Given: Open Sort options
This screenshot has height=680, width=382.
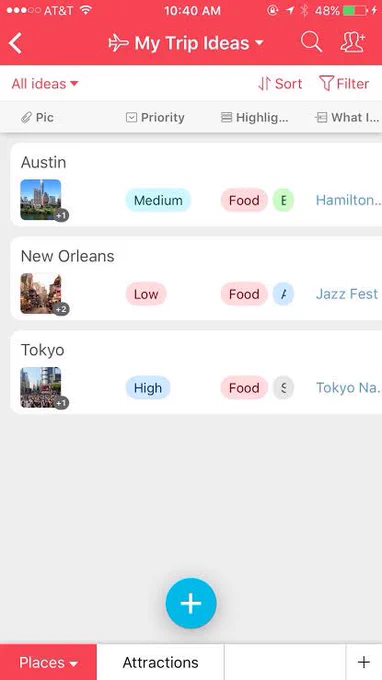Looking at the screenshot, I should [280, 84].
